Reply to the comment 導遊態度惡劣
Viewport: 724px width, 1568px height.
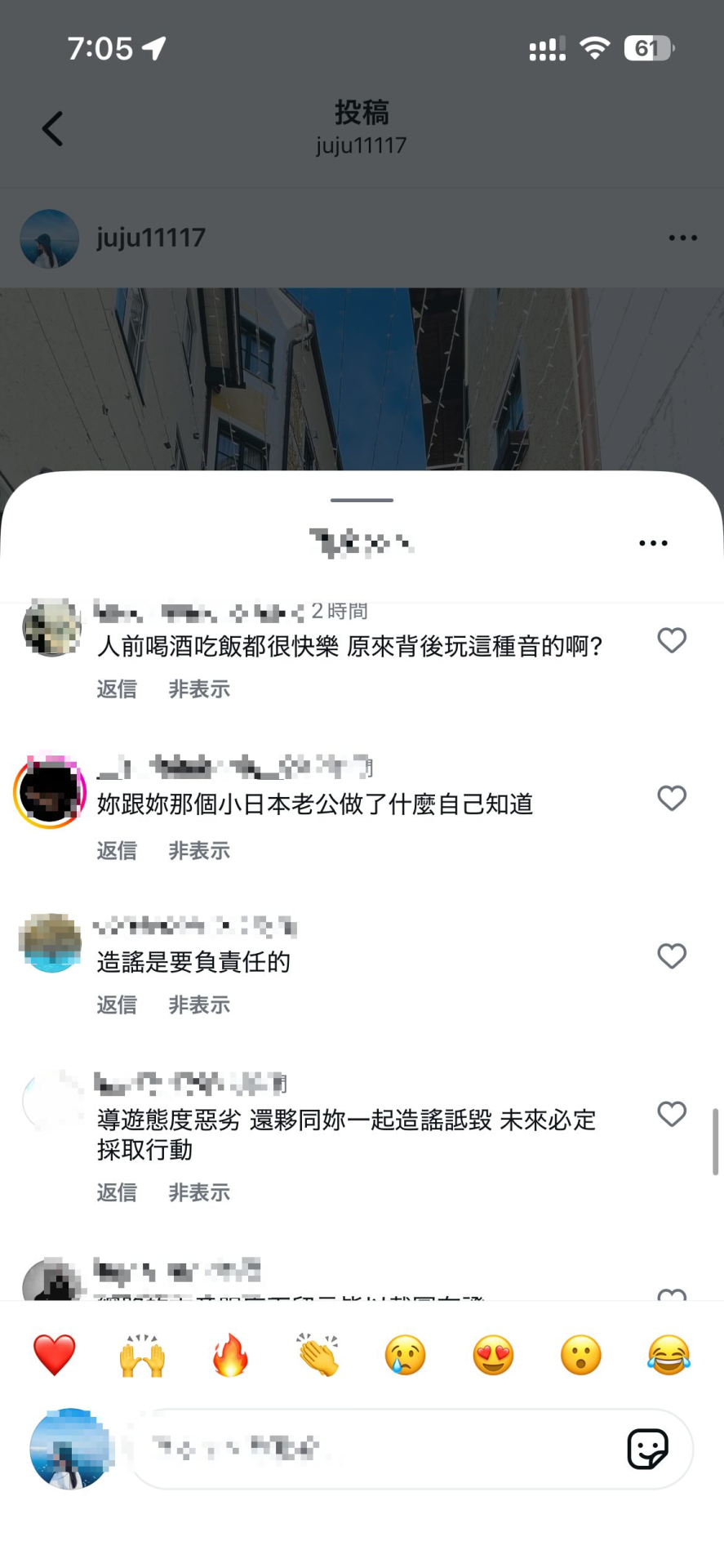(x=117, y=1192)
